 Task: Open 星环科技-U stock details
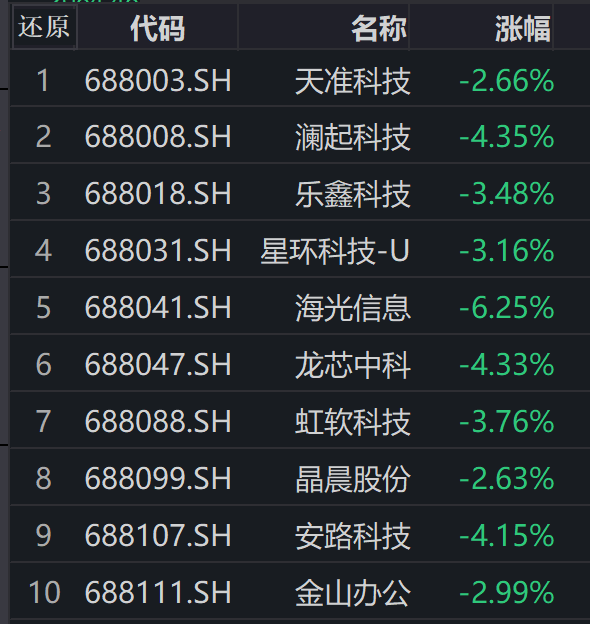300,248
